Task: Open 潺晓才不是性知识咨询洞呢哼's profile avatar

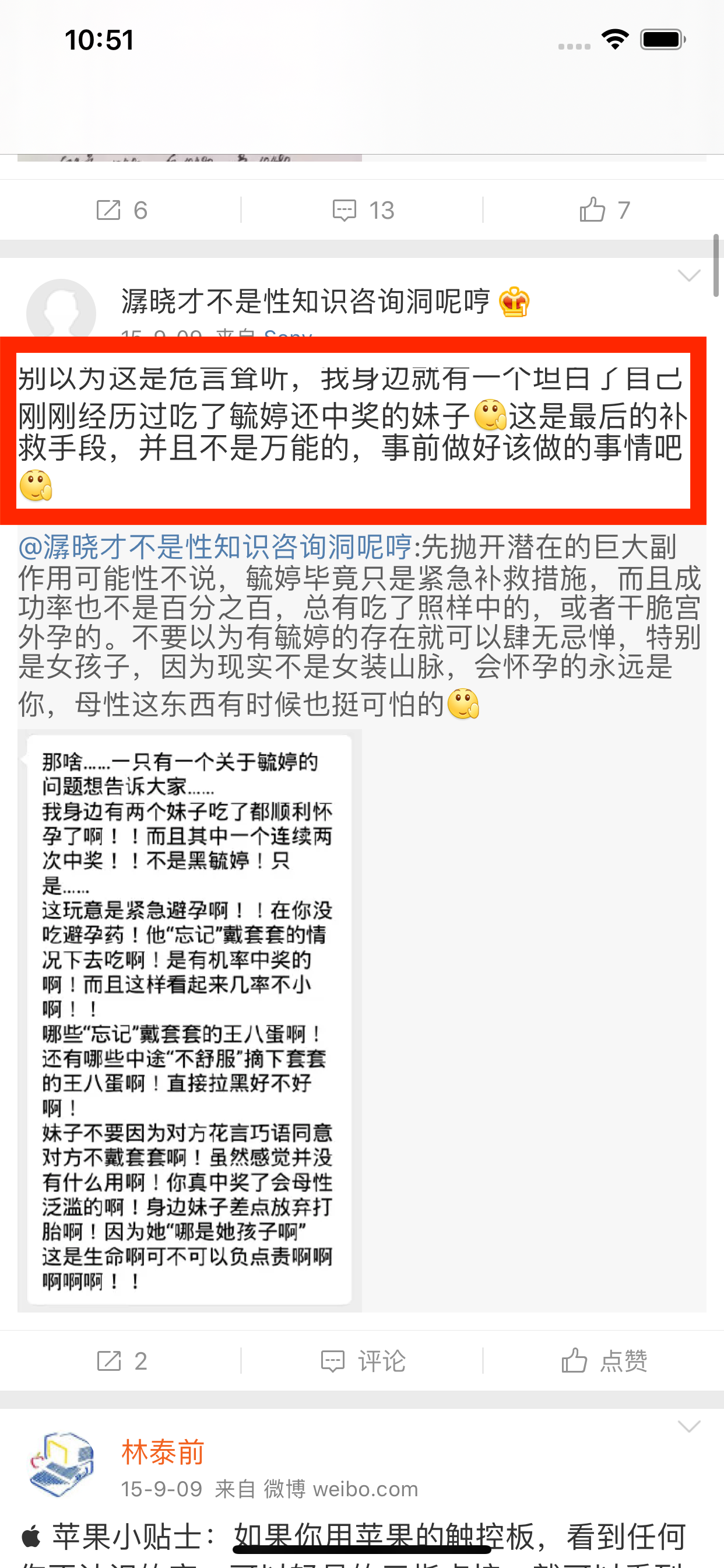Action: (61, 310)
